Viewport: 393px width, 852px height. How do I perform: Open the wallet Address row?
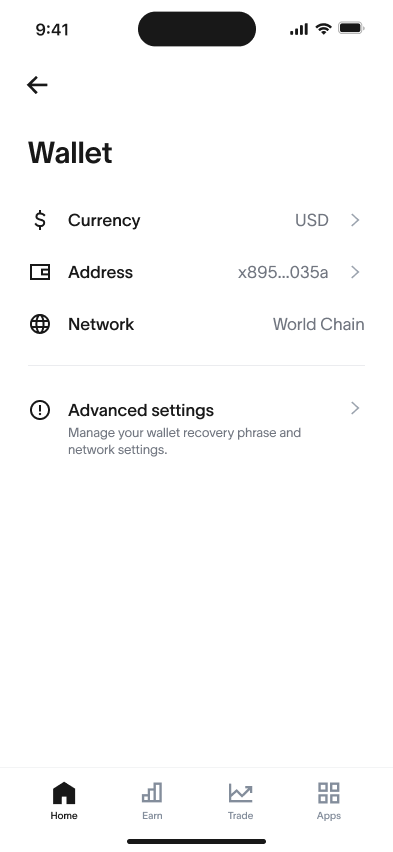point(196,272)
